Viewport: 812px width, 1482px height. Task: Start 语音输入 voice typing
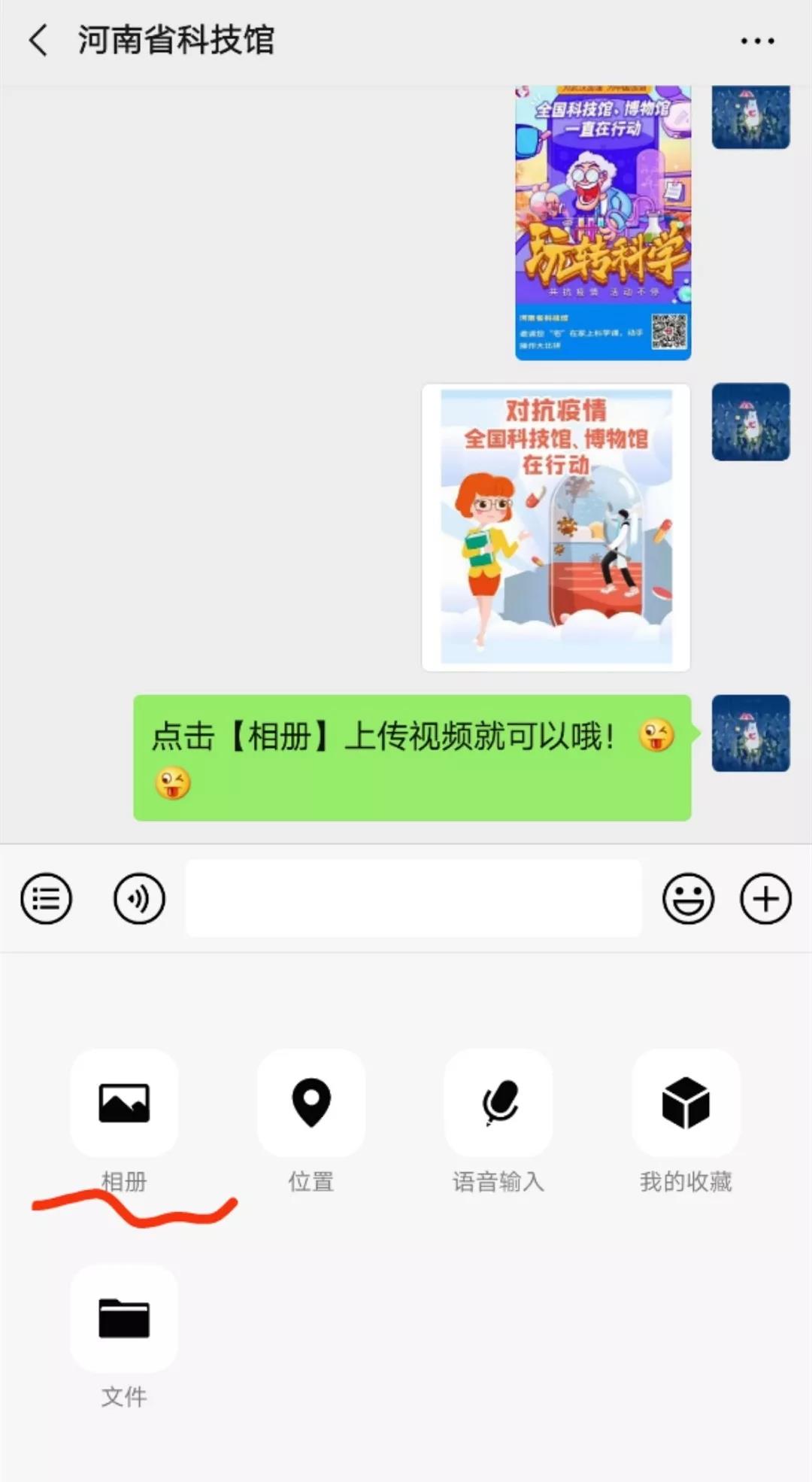(x=498, y=1103)
